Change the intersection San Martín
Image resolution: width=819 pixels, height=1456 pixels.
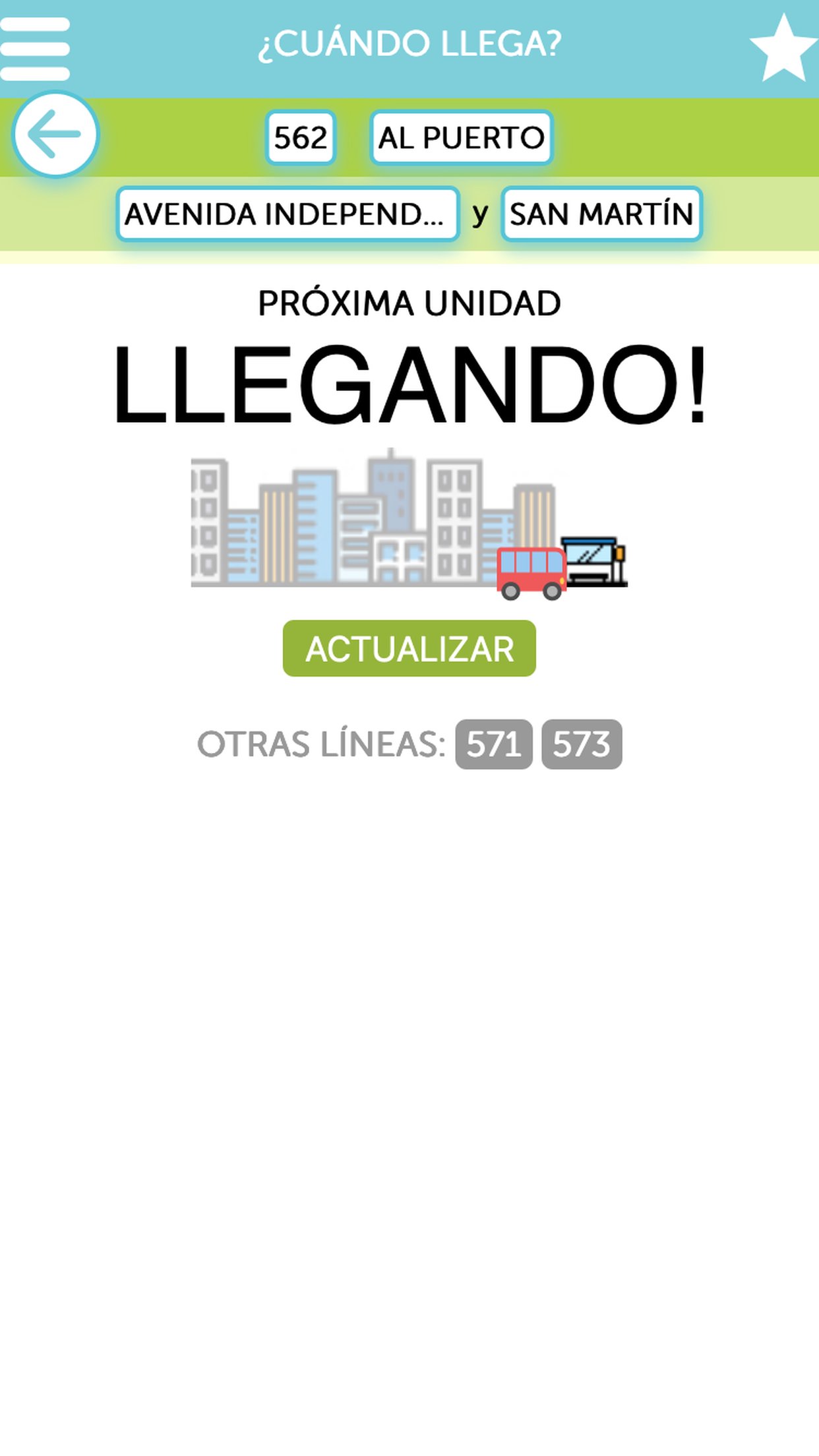tap(601, 214)
